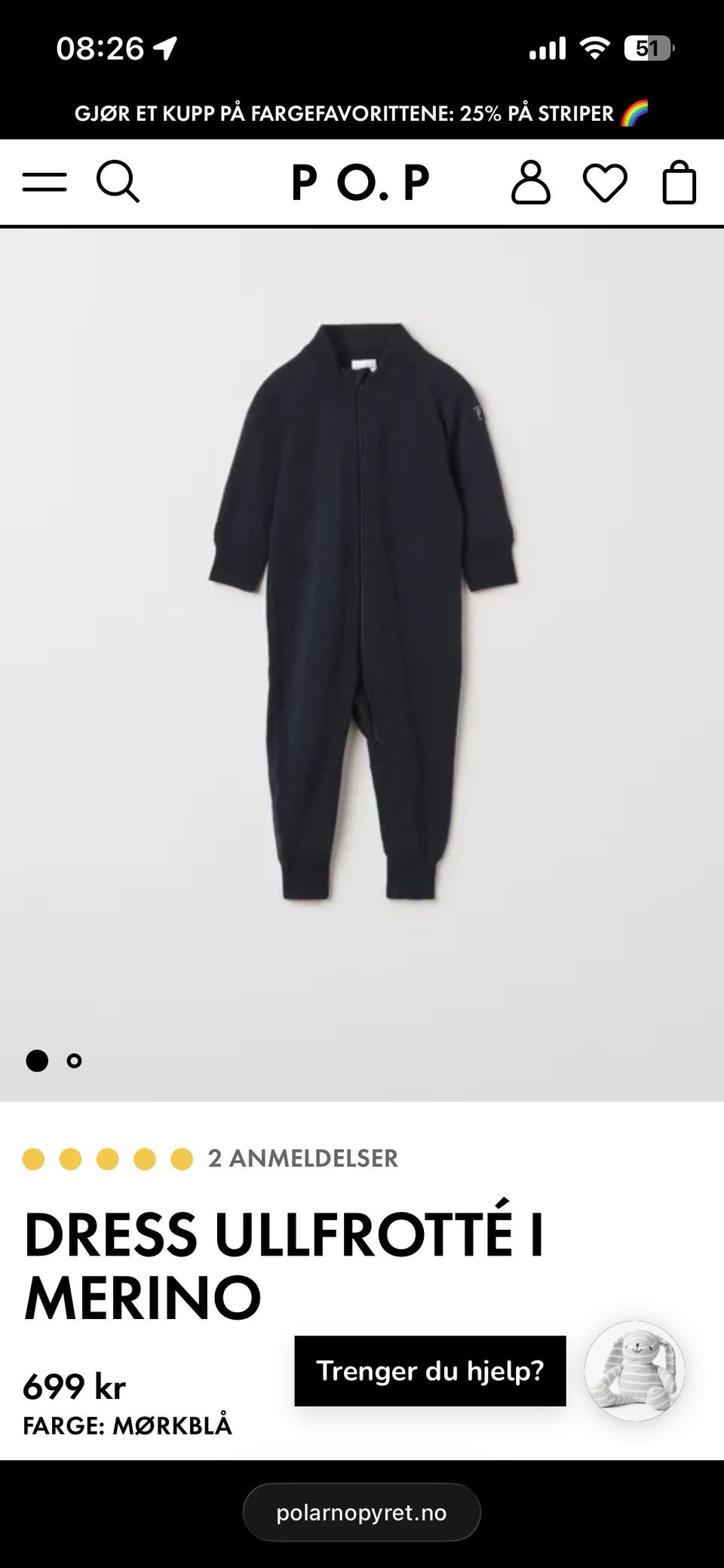Show the second product image dot
This screenshot has width=724, height=1568.
pyautogui.click(x=74, y=1061)
